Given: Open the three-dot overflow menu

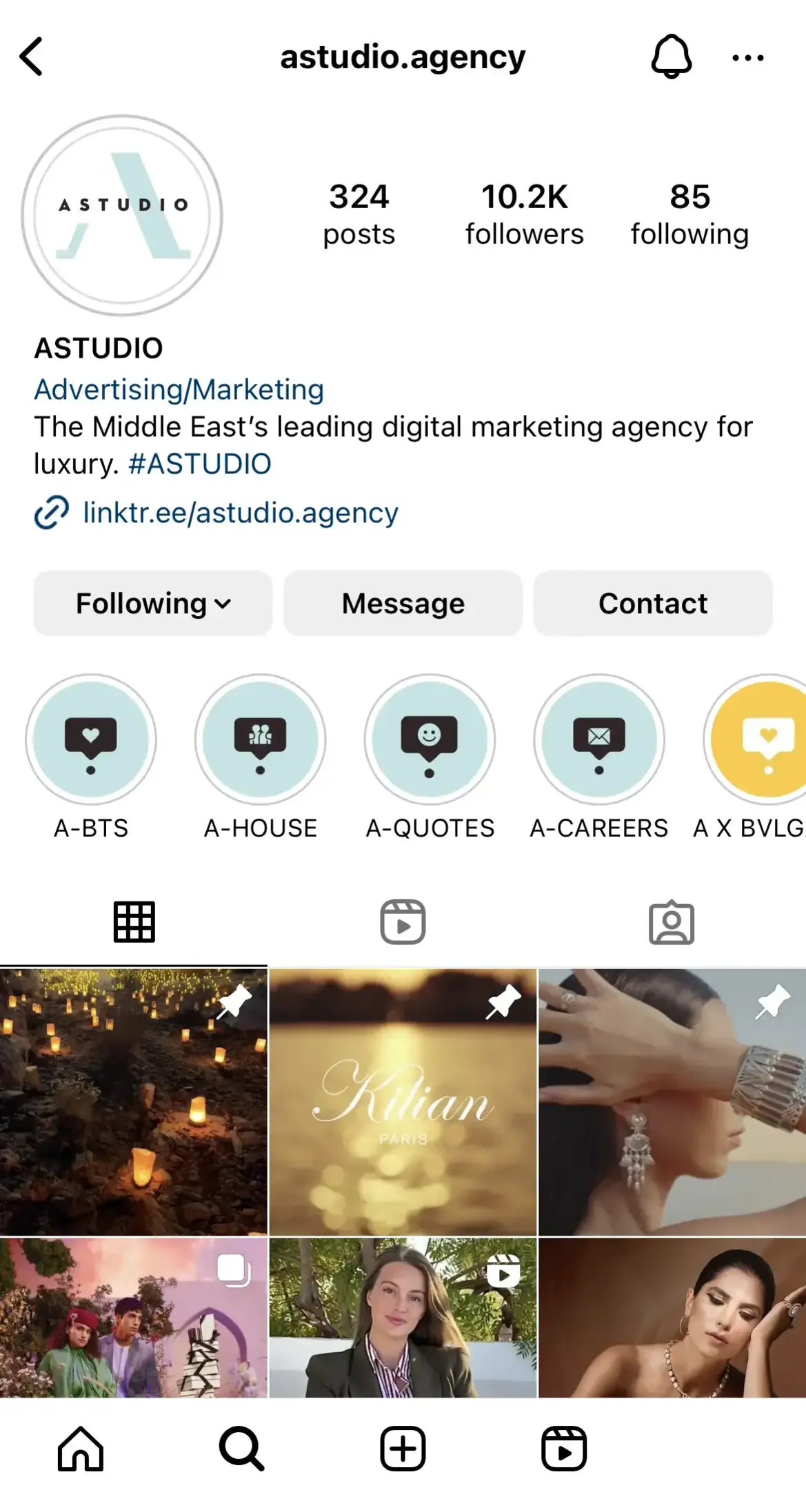Looking at the screenshot, I should tap(747, 58).
